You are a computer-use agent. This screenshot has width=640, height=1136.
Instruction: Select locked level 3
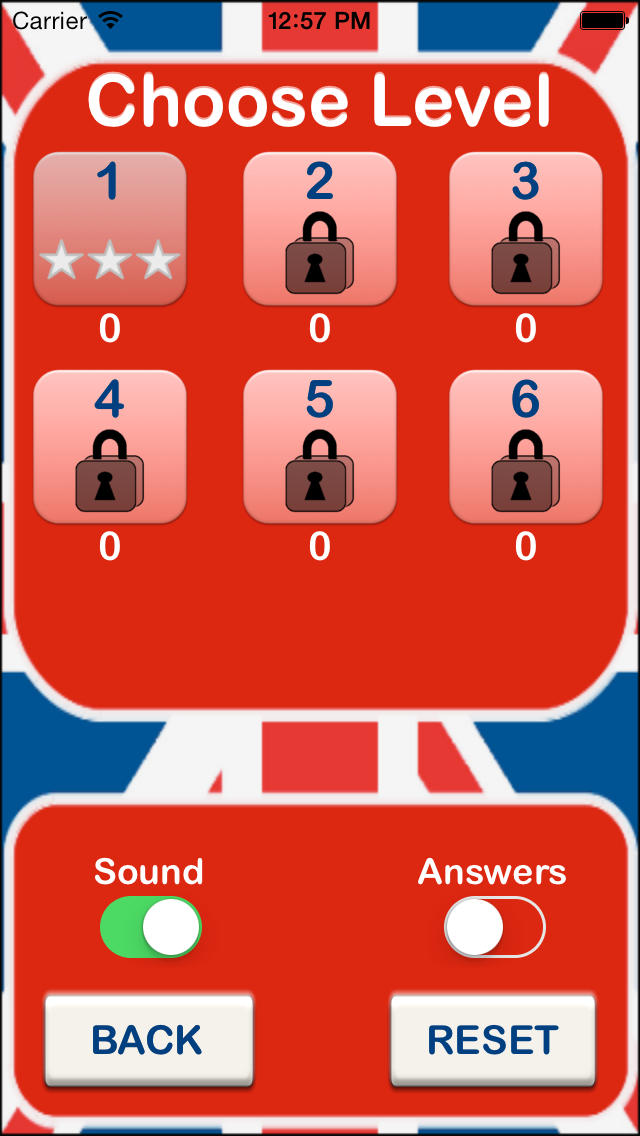point(525,228)
